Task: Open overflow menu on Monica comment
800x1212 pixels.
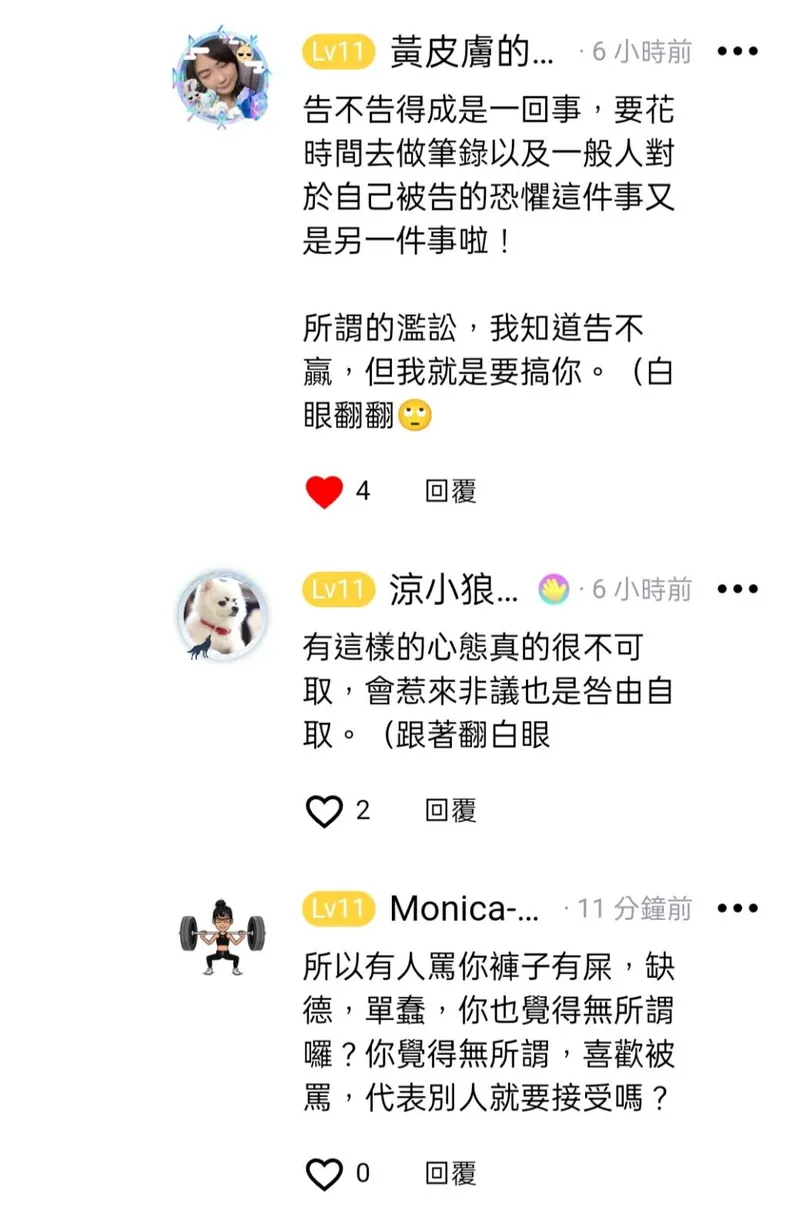Action: tap(738, 909)
